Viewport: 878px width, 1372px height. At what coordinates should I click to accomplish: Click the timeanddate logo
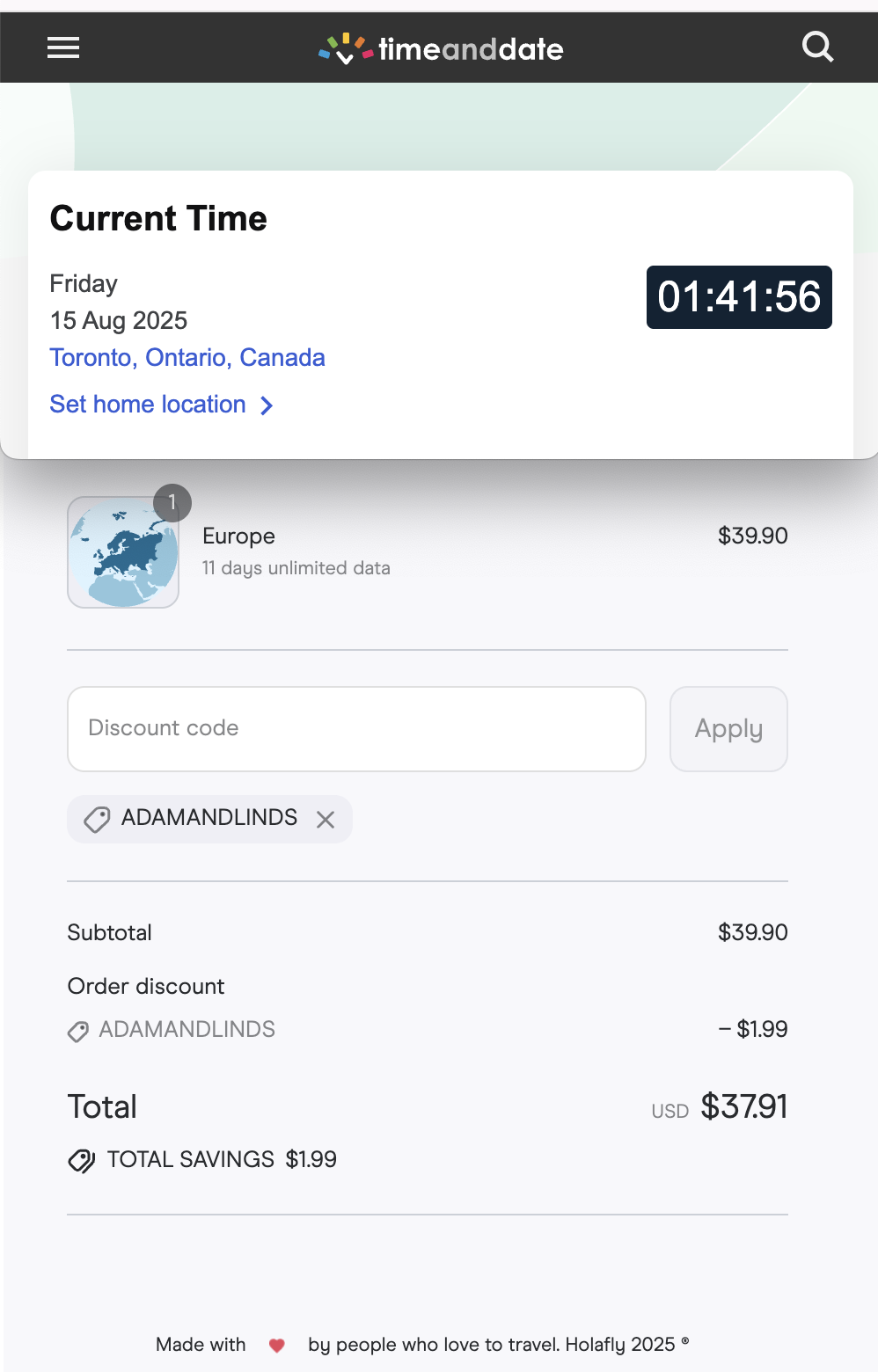(x=440, y=49)
